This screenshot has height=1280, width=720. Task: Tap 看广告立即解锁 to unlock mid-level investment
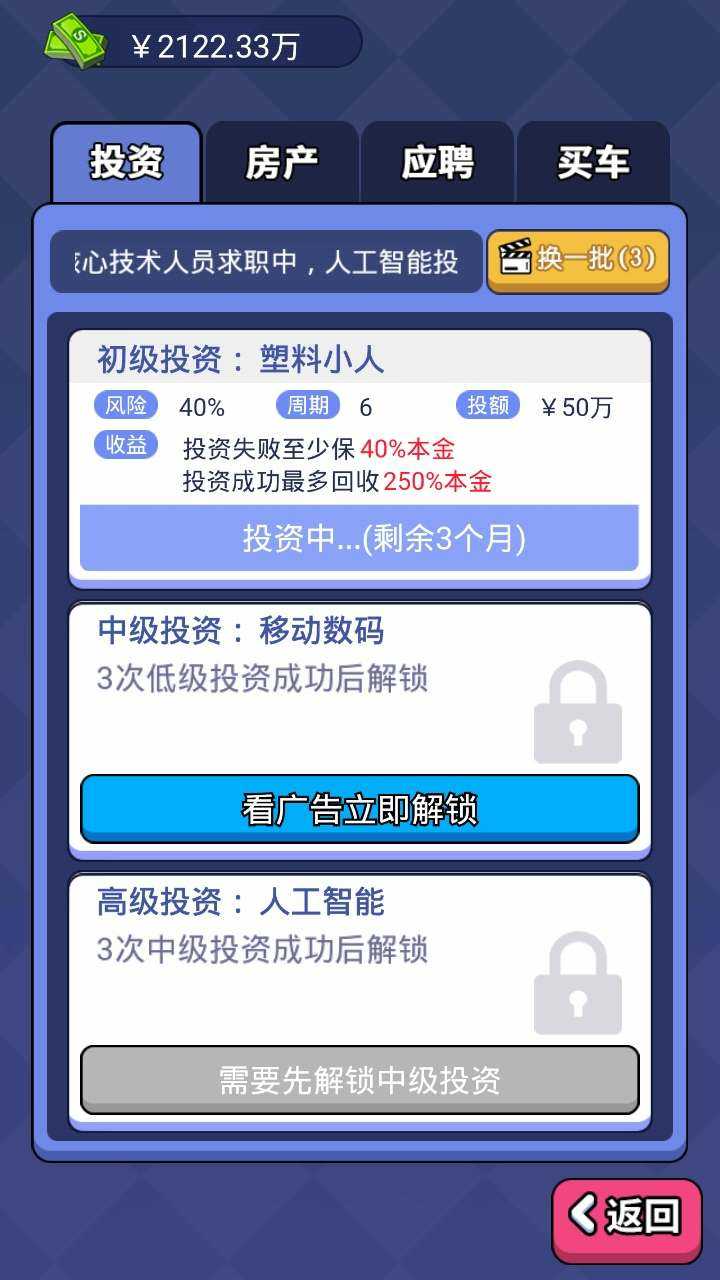pos(359,808)
